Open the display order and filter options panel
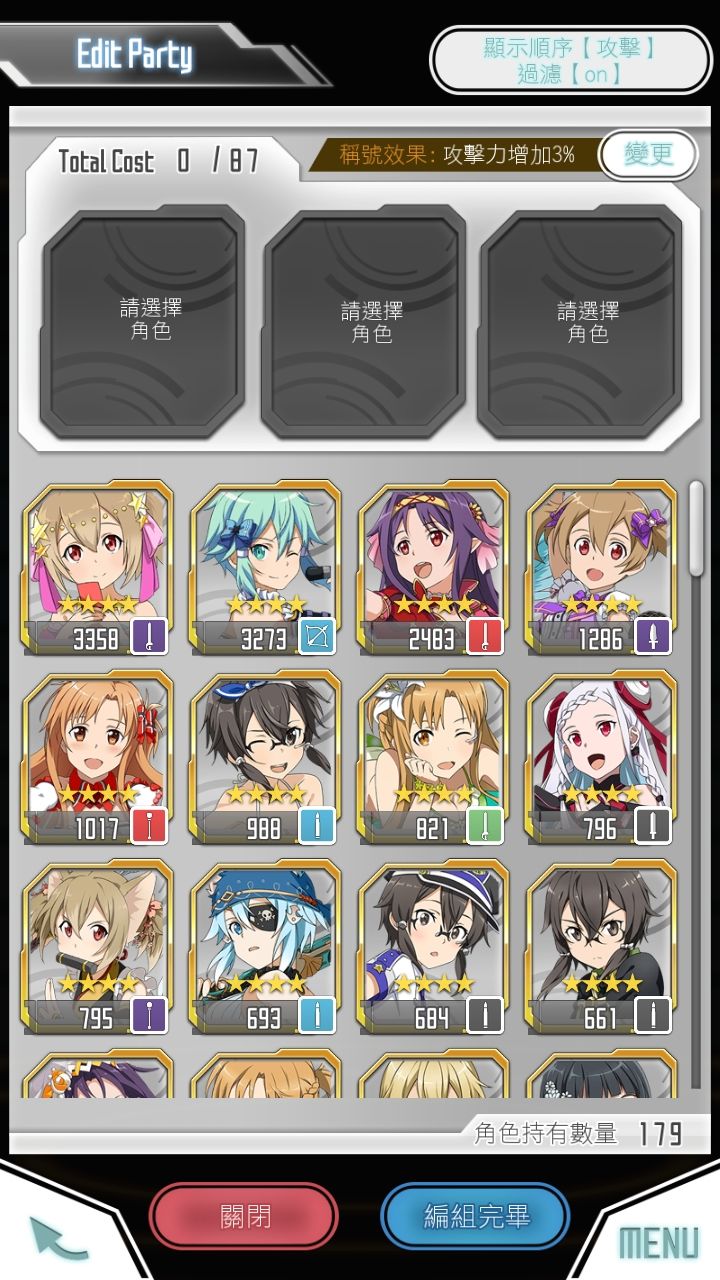Viewport: 720px width, 1280px height. tap(570, 60)
